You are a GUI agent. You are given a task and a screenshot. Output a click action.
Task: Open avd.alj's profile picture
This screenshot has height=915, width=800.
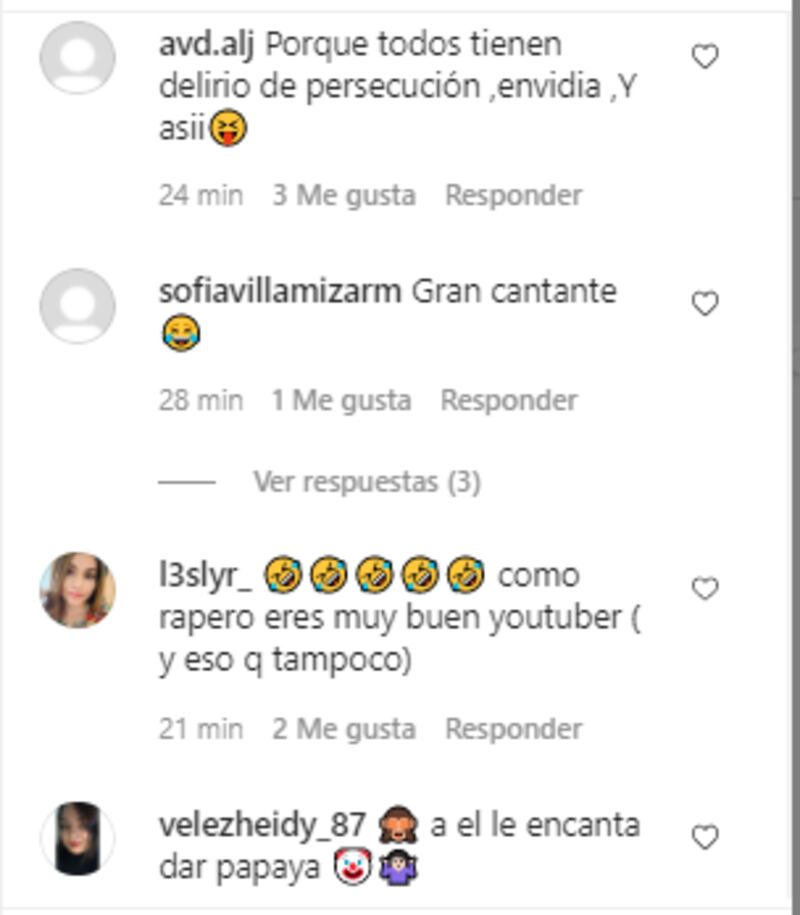77,58
